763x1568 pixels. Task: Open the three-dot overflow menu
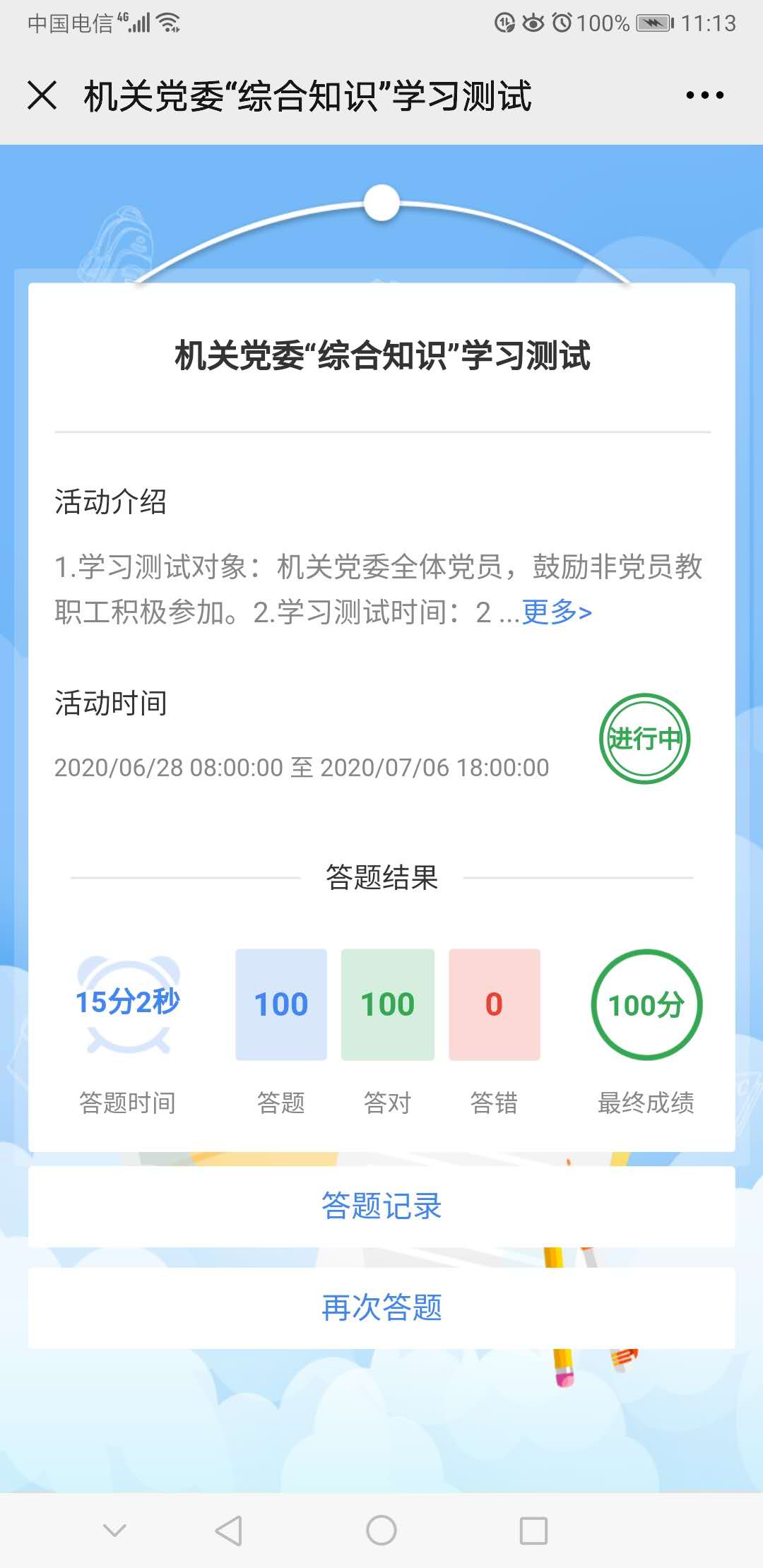pyautogui.click(x=704, y=95)
